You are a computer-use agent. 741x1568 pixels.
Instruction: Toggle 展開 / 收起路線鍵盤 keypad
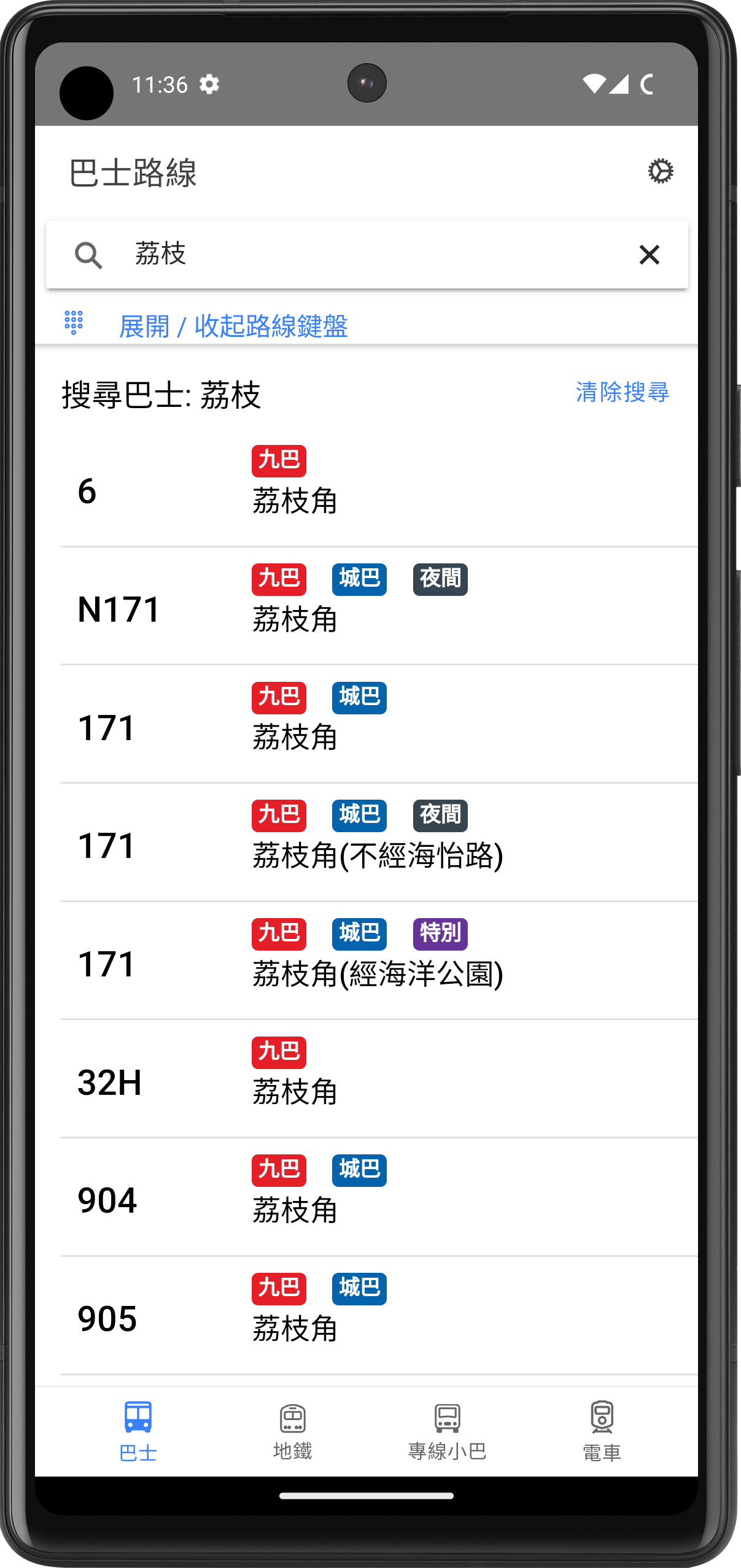pos(206,325)
